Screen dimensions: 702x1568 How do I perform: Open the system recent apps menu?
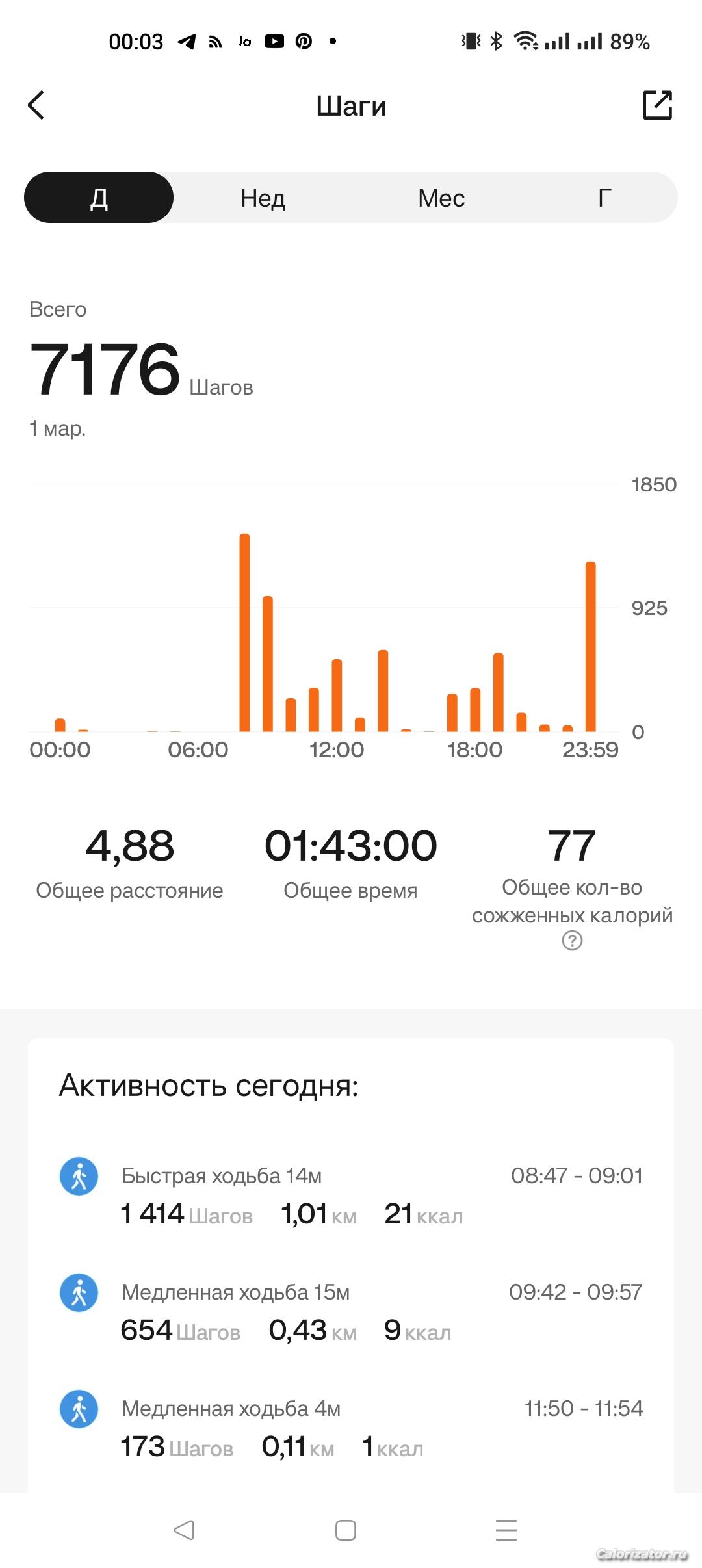pyautogui.click(x=506, y=1530)
